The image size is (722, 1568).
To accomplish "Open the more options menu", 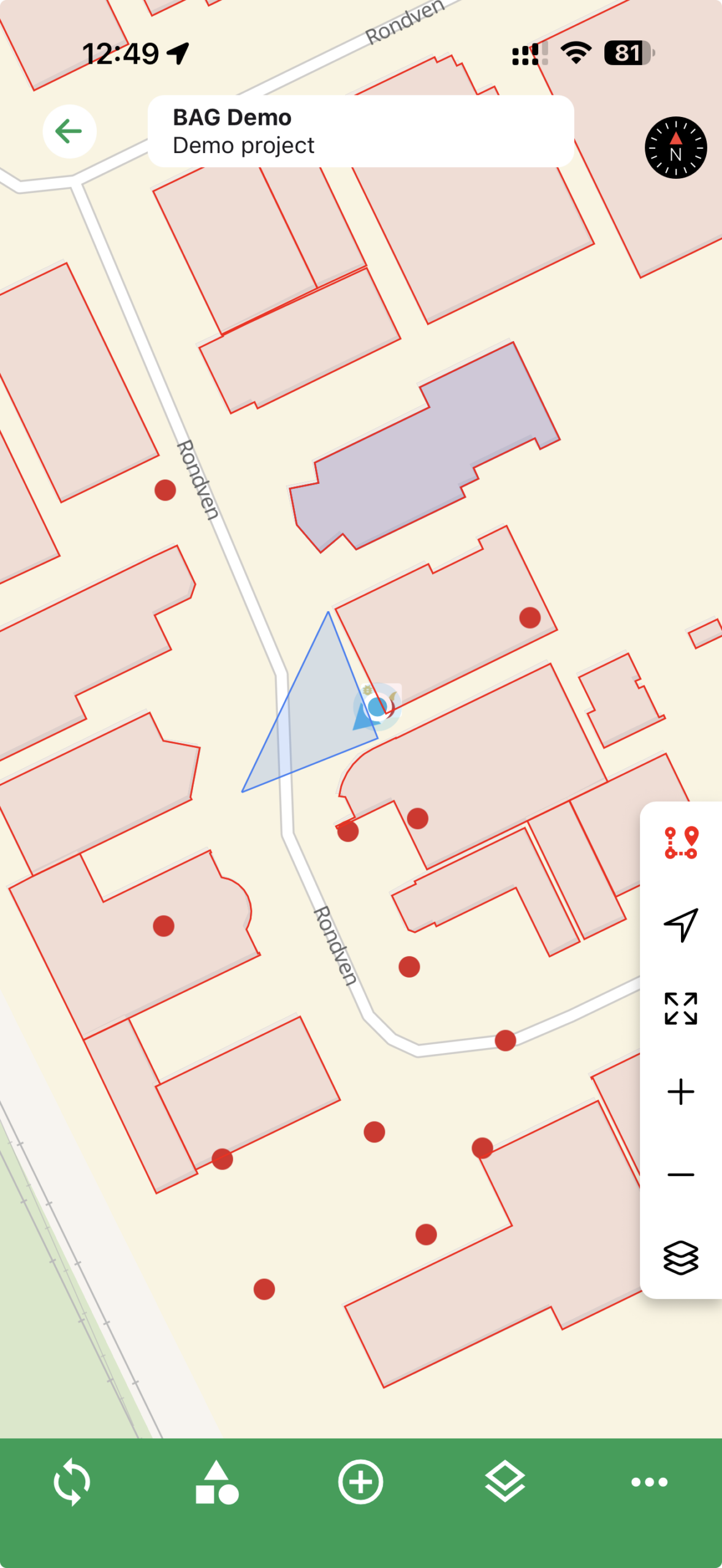I will (x=649, y=1482).
